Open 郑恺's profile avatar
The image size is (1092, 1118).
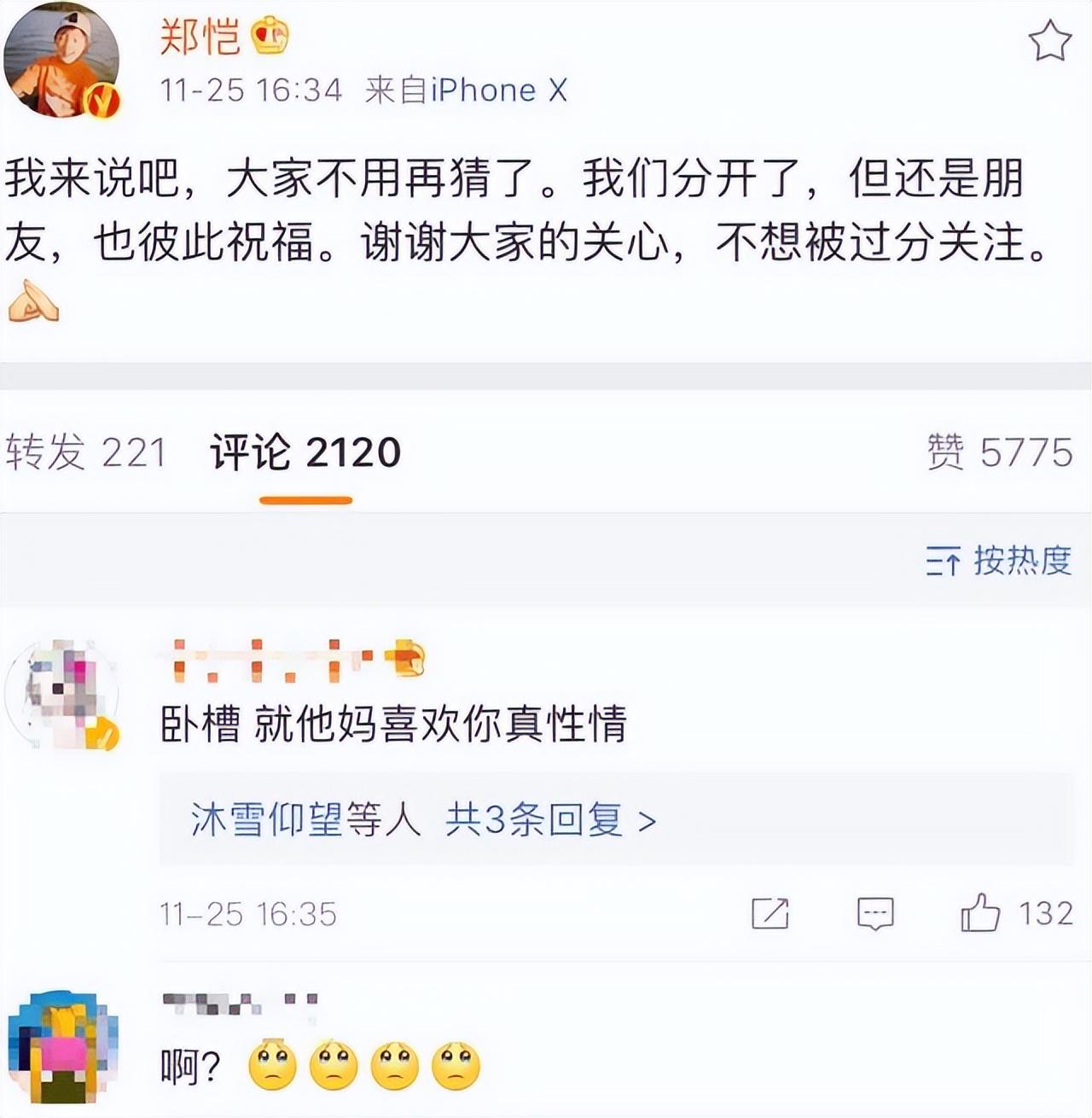tap(61, 60)
